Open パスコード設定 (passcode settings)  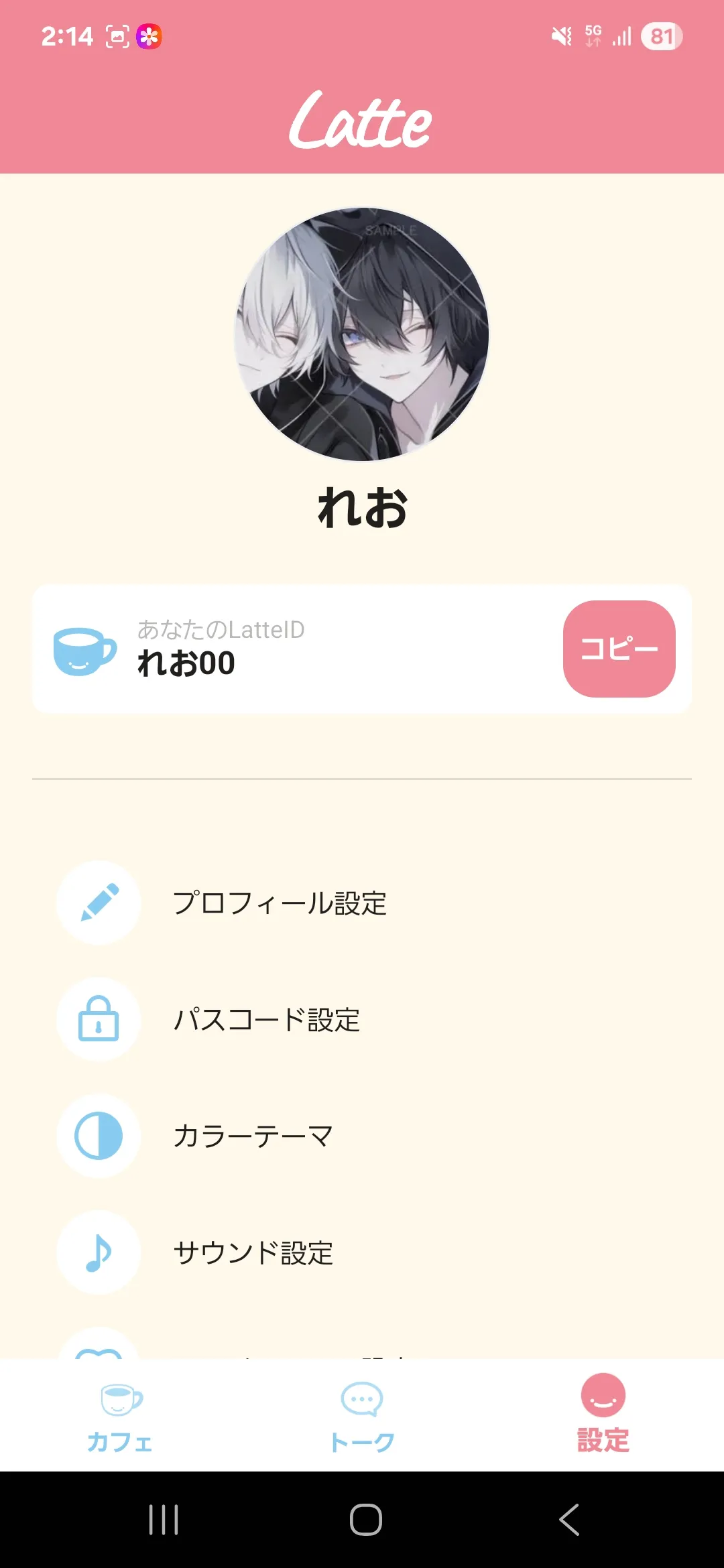click(x=265, y=1020)
